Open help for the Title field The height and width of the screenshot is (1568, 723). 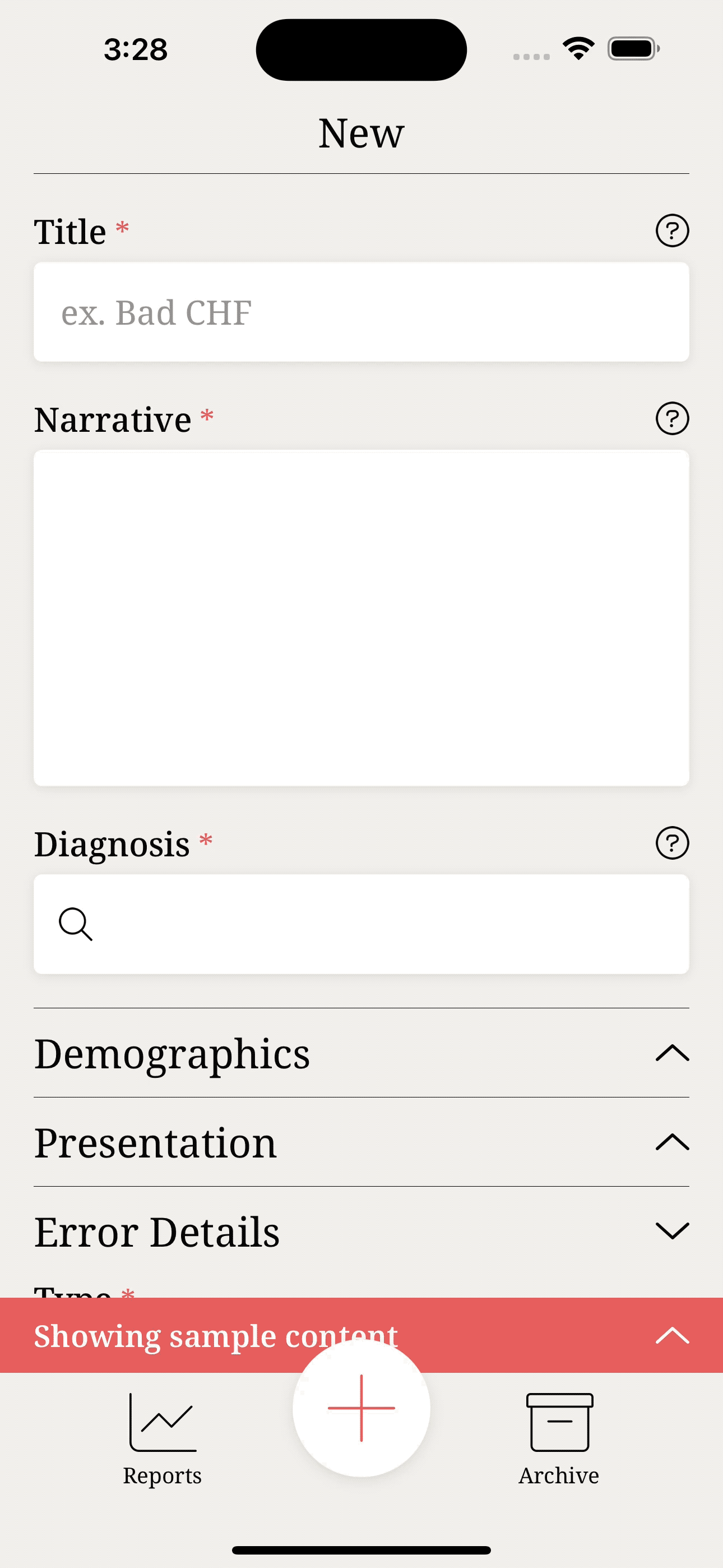[672, 230]
